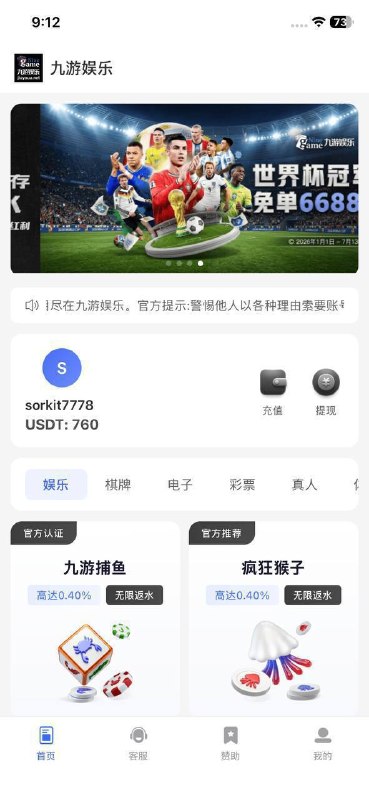Tap the sorkit7778 profile avatar
This screenshot has width=369, height=800.
[x=61, y=368]
